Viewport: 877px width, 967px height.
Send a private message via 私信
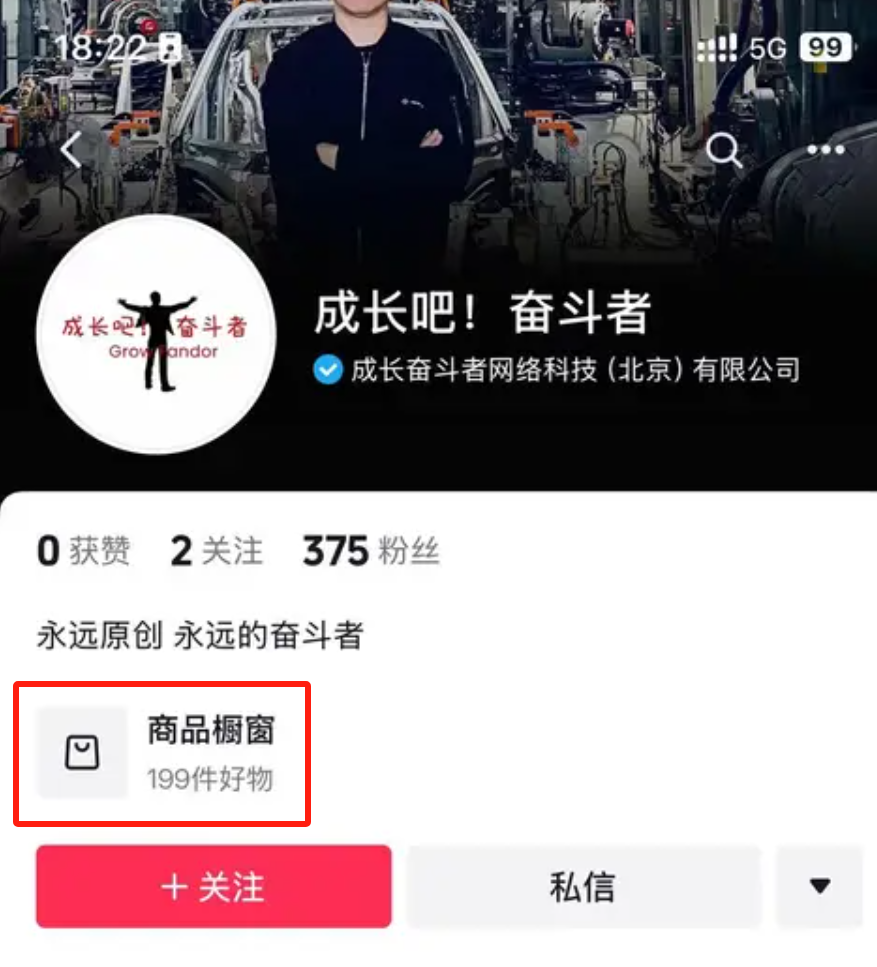point(583,887)
